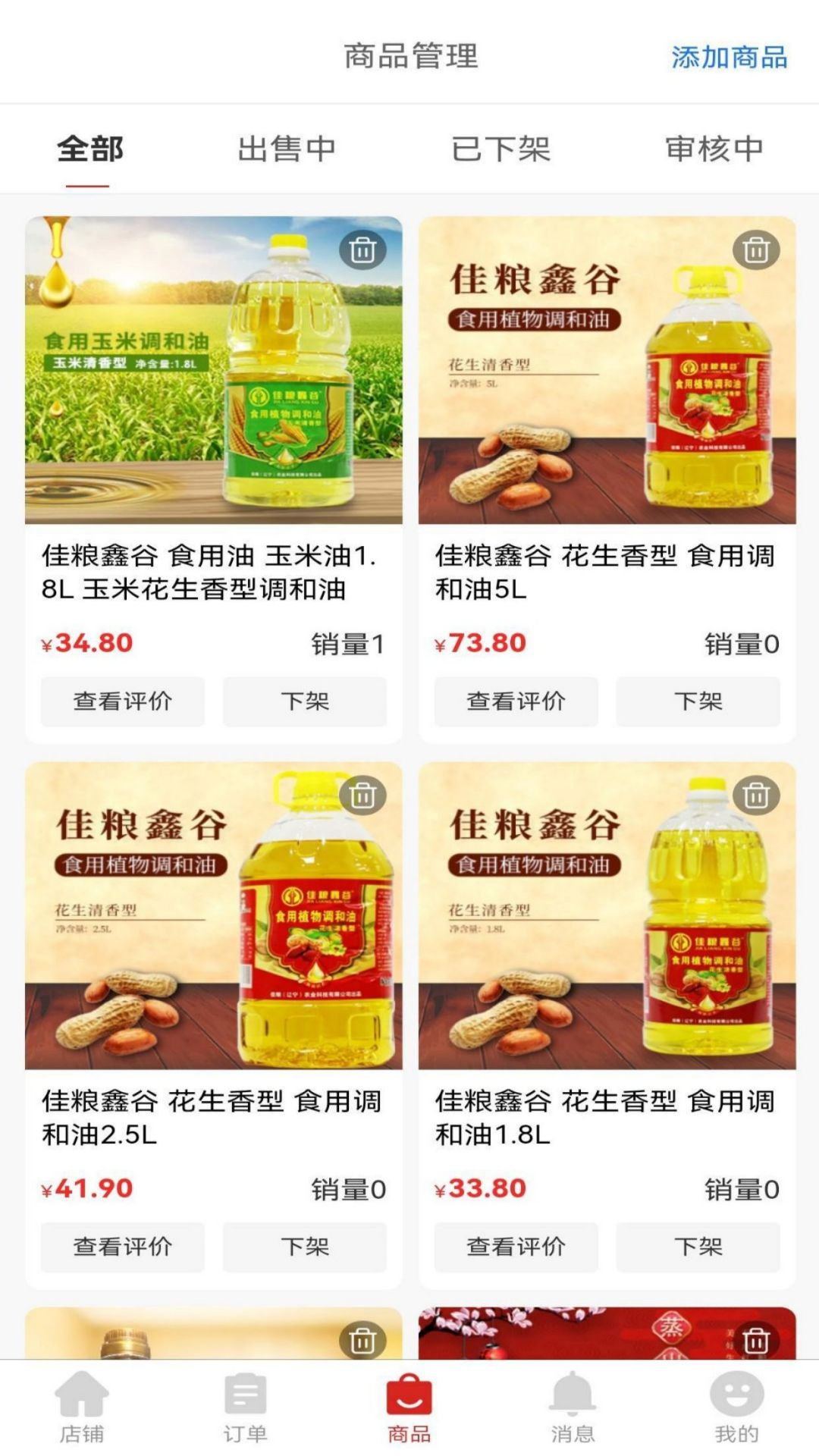Image resolution: width=819 pixels, height=1456 pixels.
Task: Tap 添加商品 to add a product
Action: coord(729,57)
